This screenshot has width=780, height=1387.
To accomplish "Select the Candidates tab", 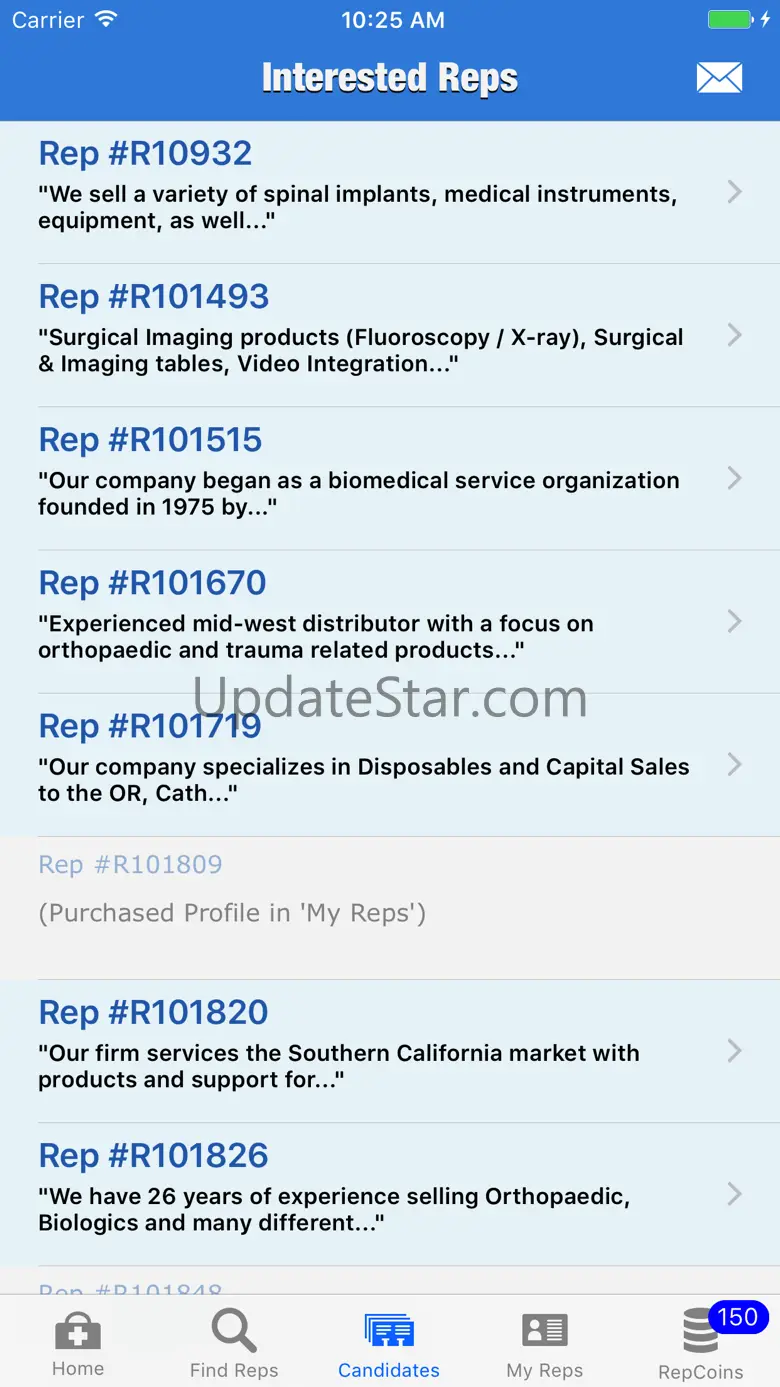I will click(389, 1343).
